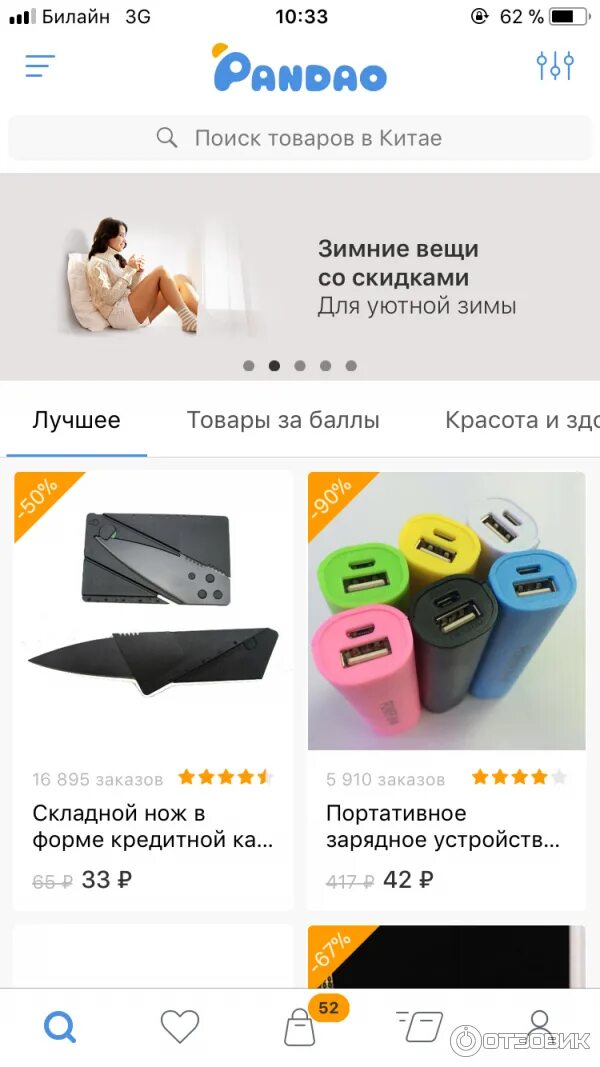Select the Лучшее tab
The width and height of the screenshot is (600, 1067).
(x=76, y=421)
